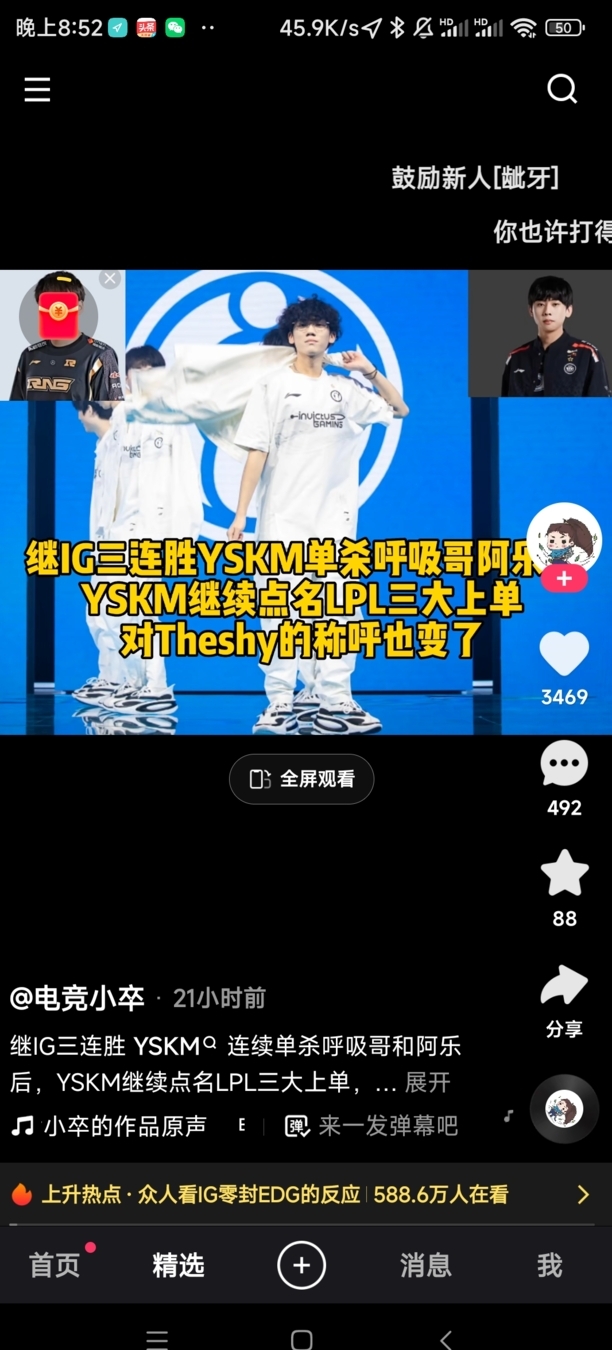612x1350 pixels.
Task: Like this video
Action: (564, 655)
